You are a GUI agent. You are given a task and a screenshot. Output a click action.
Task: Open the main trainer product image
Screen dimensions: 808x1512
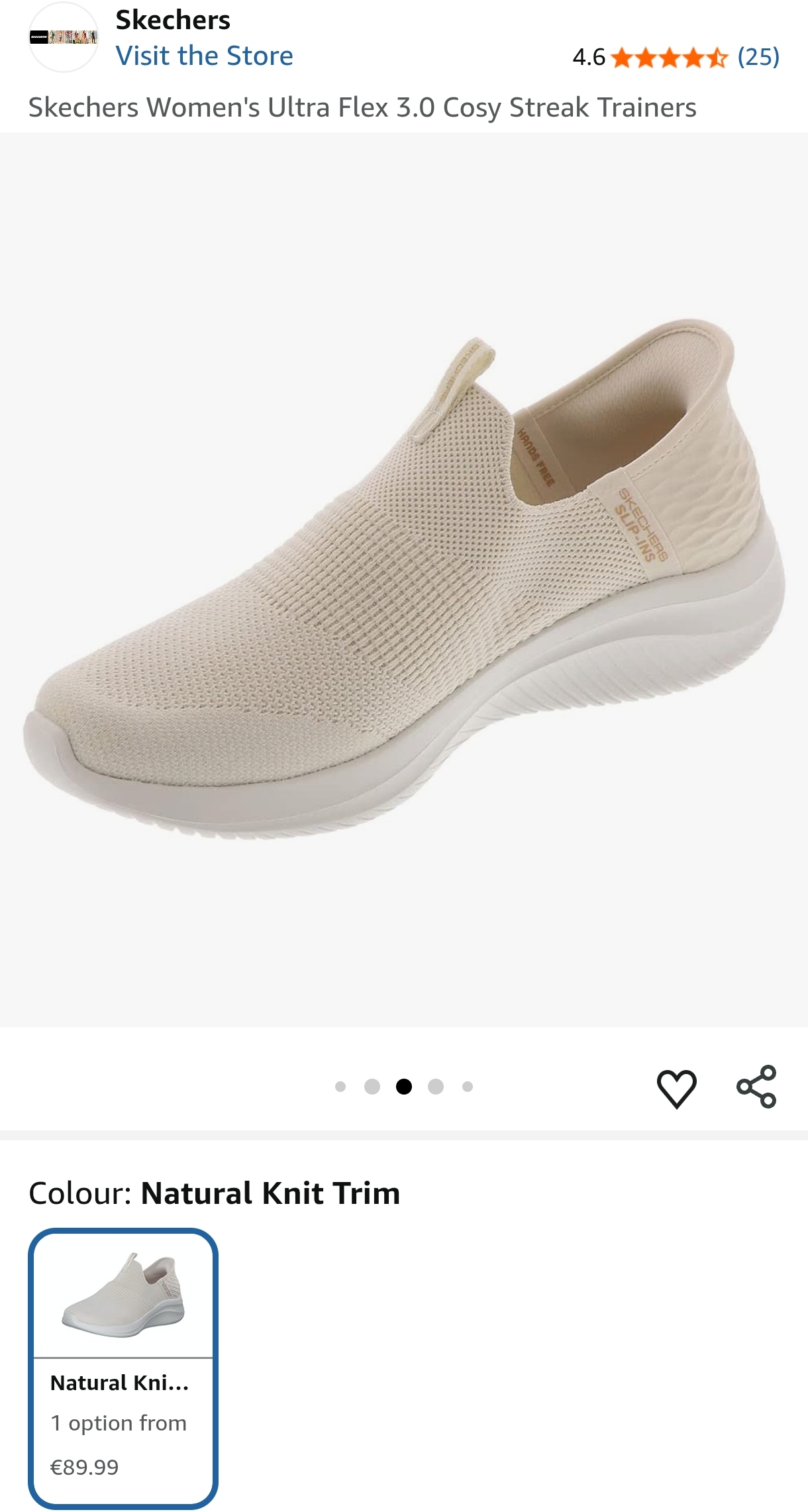[404, 580]
